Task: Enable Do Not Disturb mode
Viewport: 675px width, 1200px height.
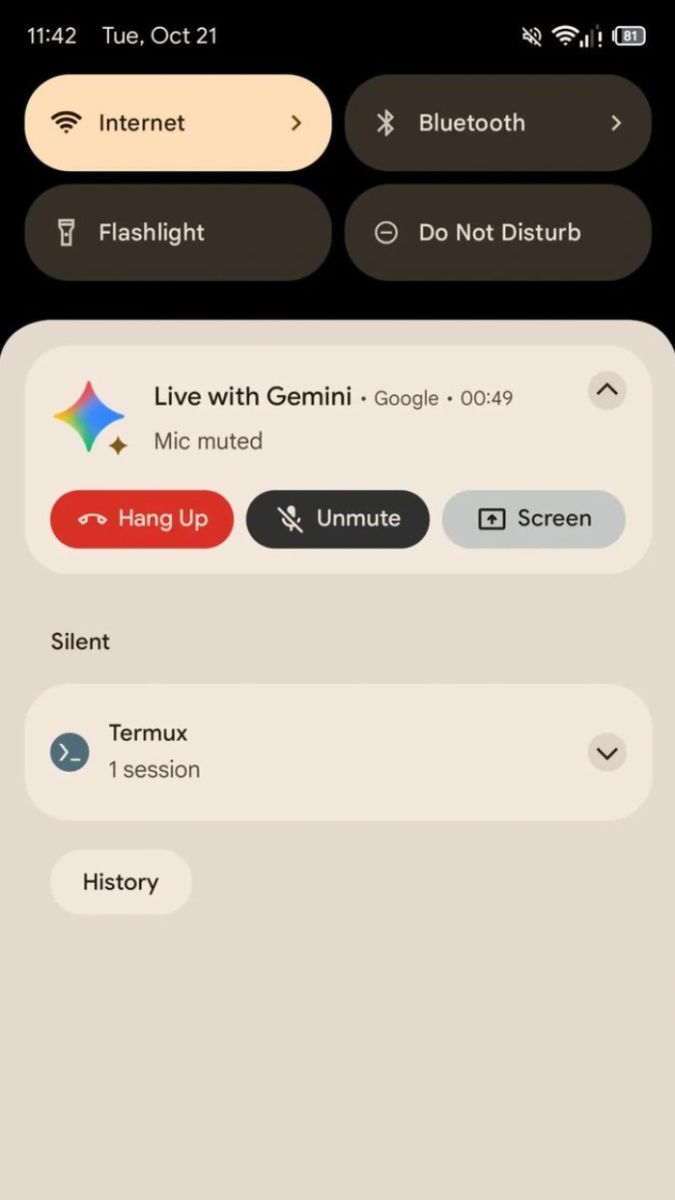Action: (497, 232)
